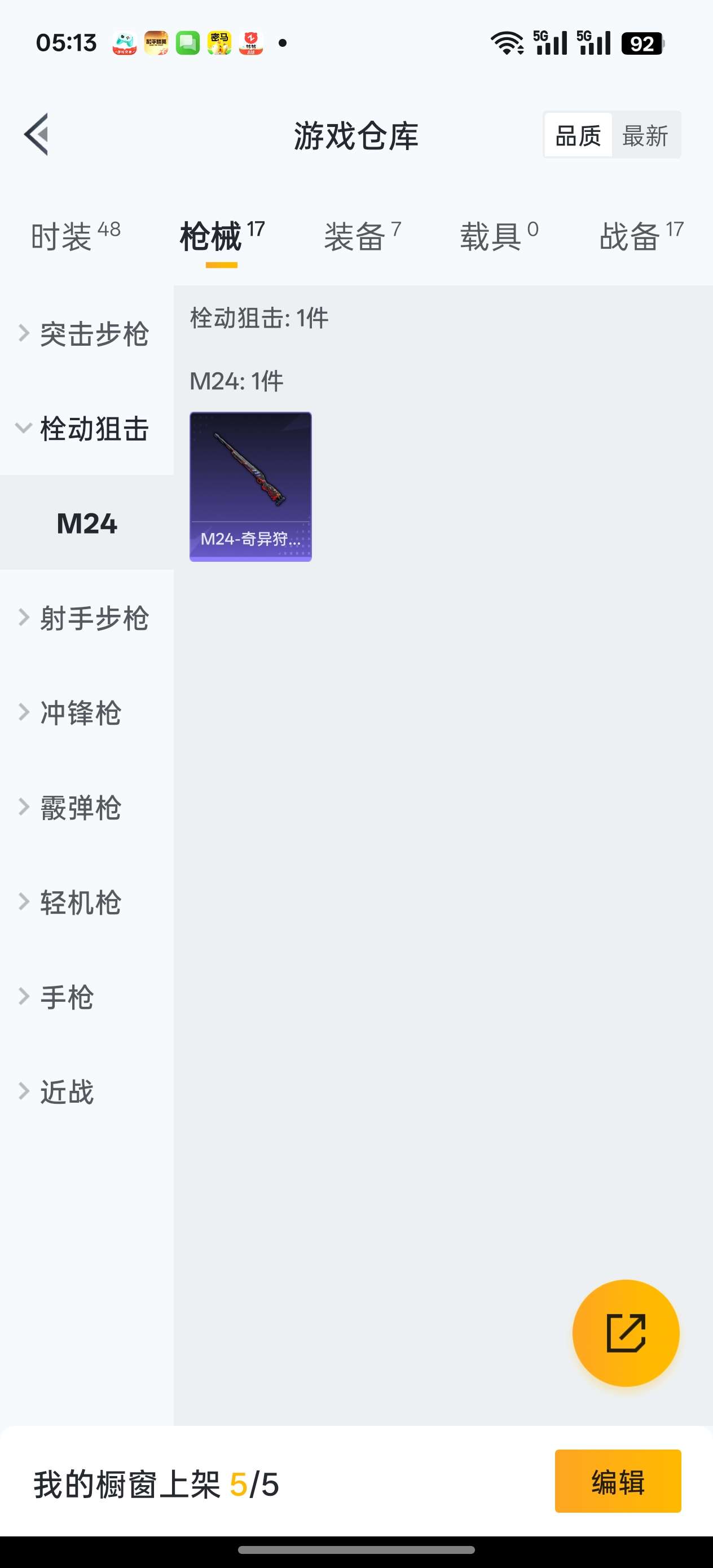713x1568 pixels.
Task: Expand the 冲锋枪 category
Action: tap(87, 713)
